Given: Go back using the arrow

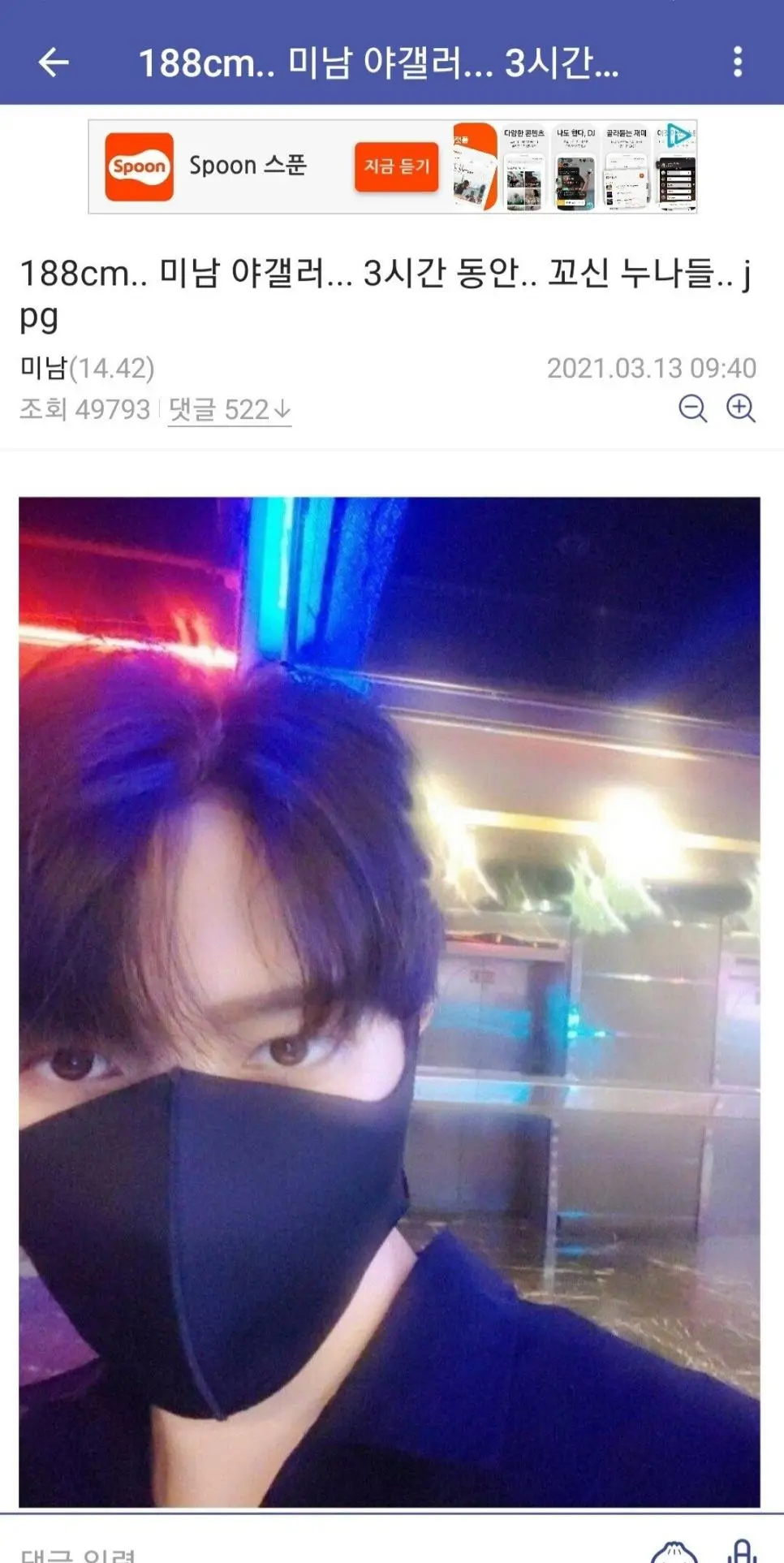Looking at the screenshot, I should pyautogui.click(x=54, y=62).
